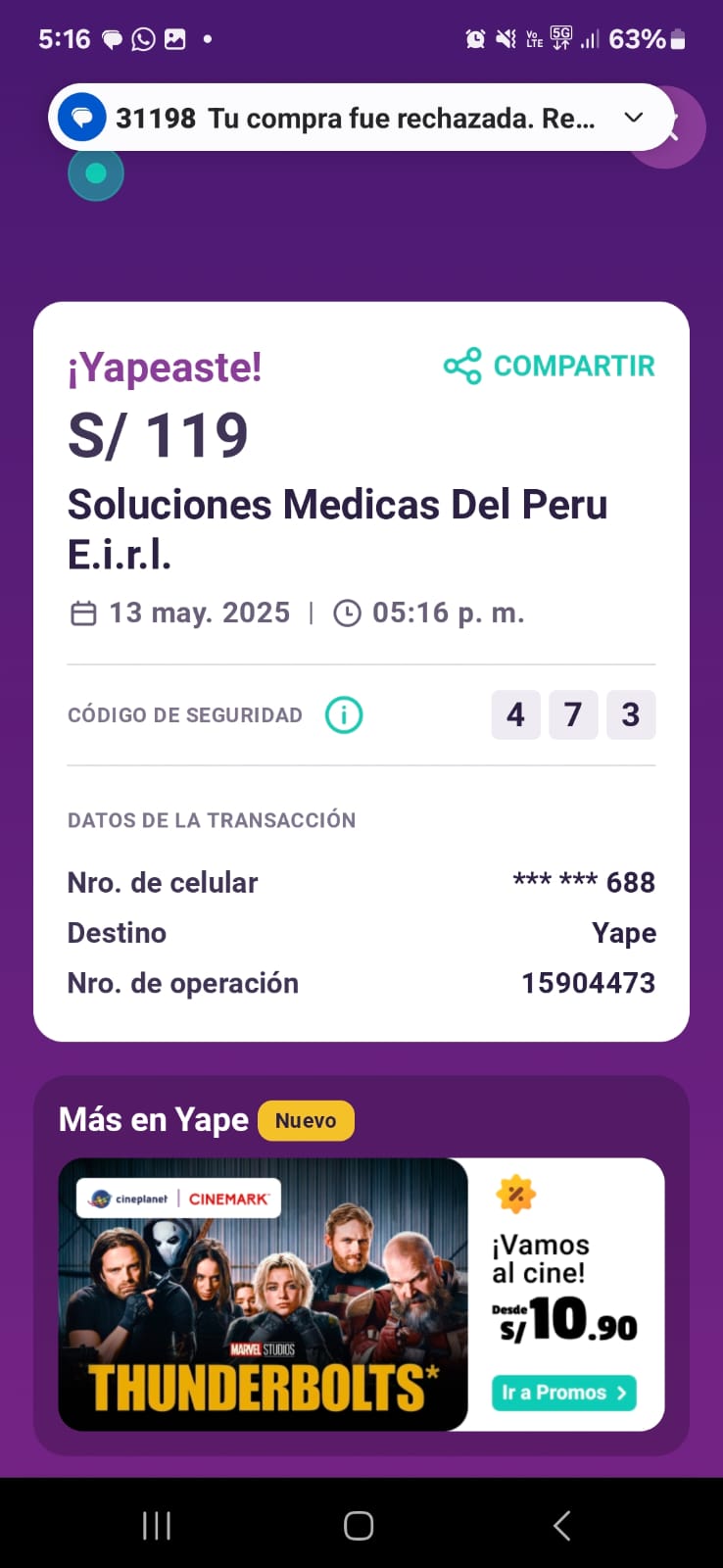Return to the phone's home screen
Image resolution: width=723 pixels, height=1568 pixels.
359,1526
